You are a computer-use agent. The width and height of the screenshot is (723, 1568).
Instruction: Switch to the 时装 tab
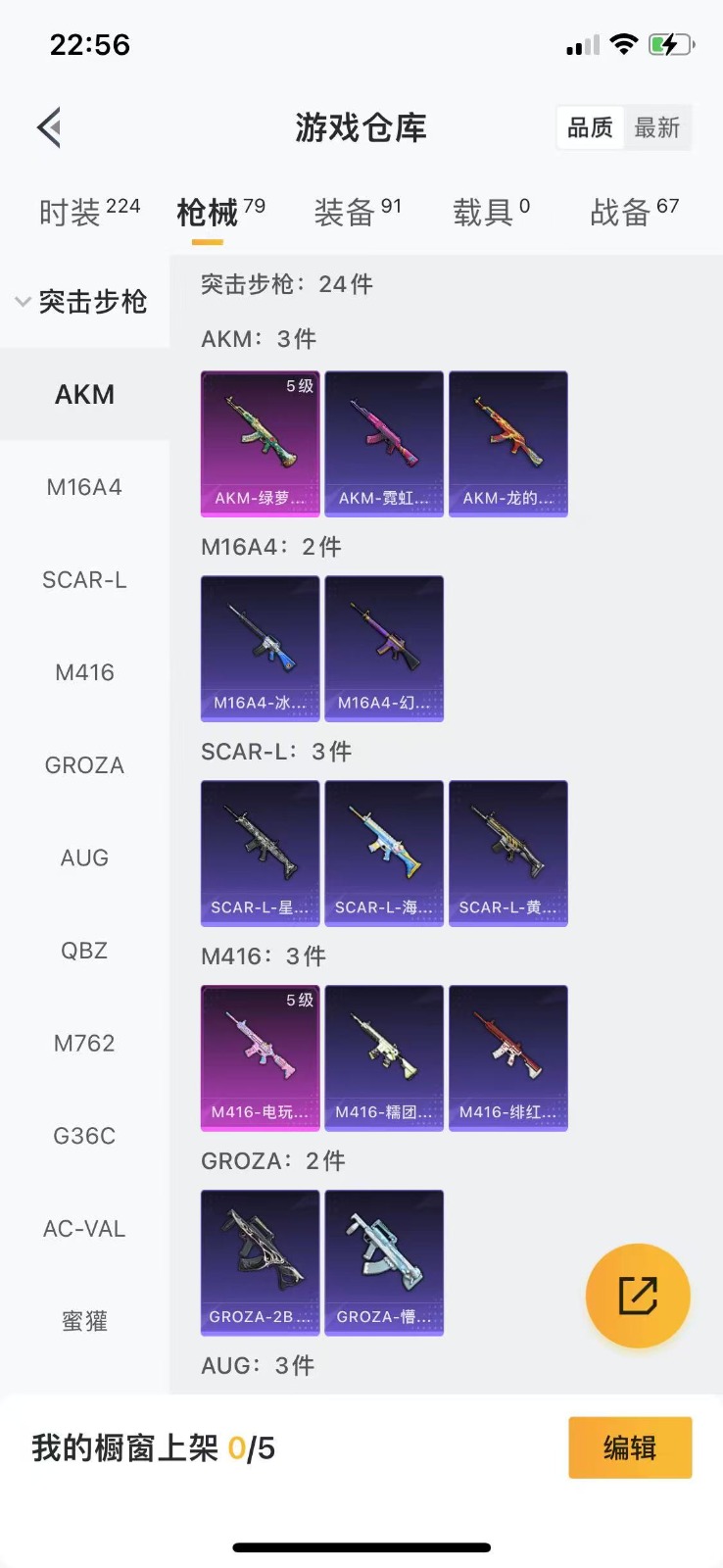(88, 211)
